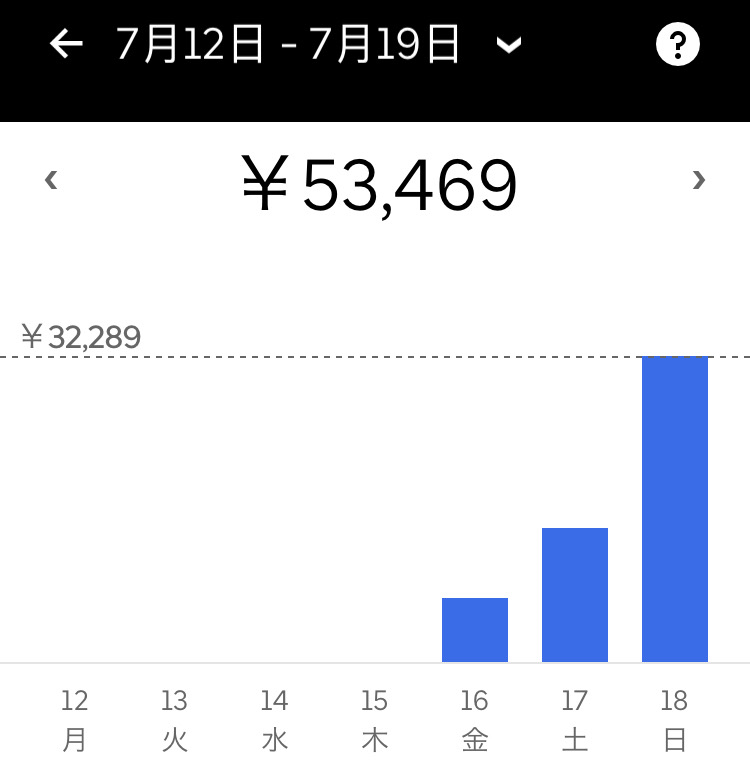Tap the back arrow to exit earnings view

pyautogui.click(x=66, y=43)
